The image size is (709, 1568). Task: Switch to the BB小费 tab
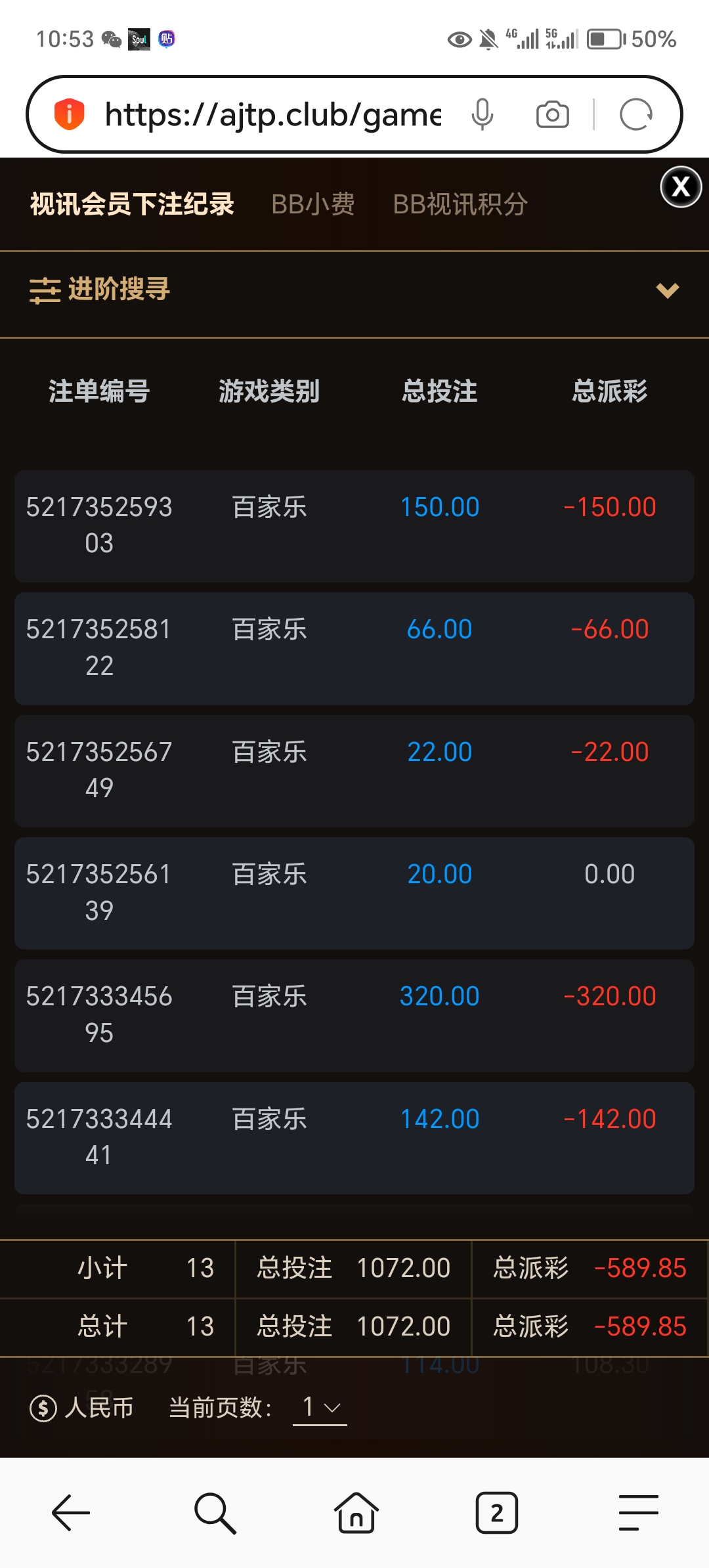pyautogui.click(x=313, y=204)
